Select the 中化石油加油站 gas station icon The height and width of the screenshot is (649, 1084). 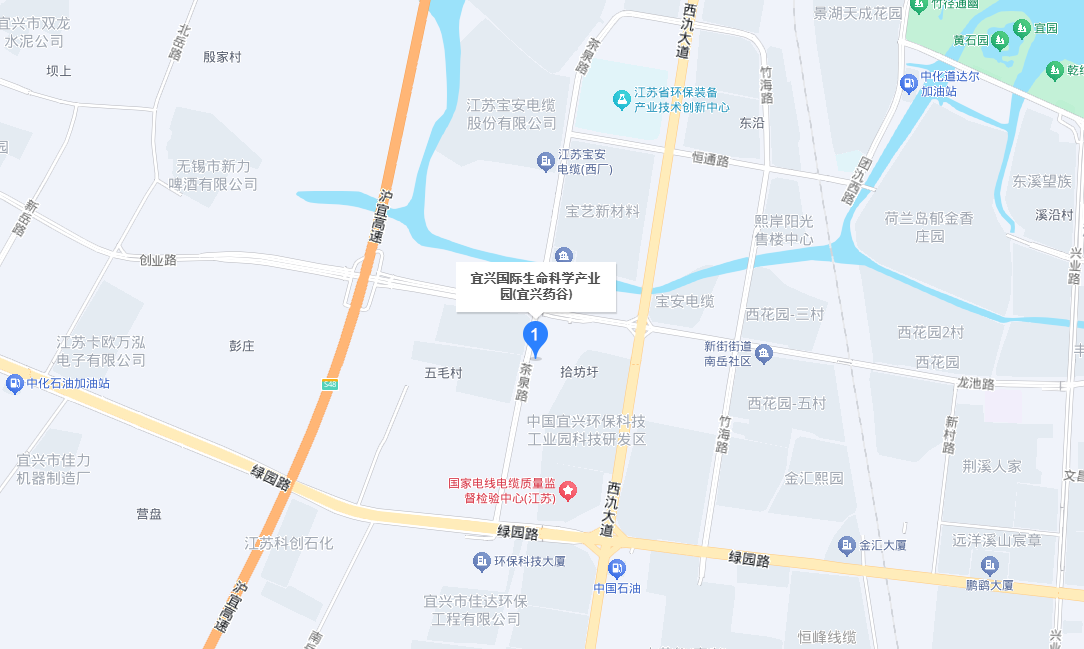coord(15,383)
